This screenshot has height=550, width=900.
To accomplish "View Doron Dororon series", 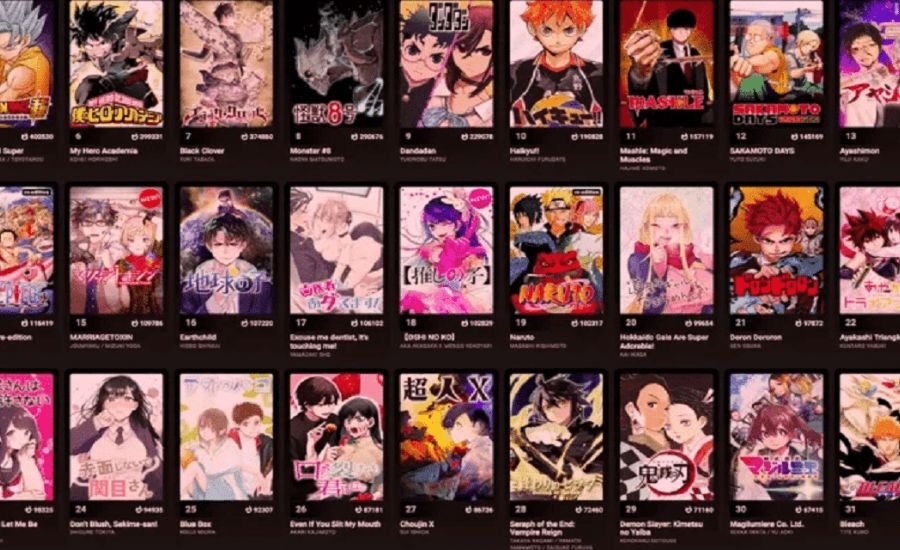I will [776, 250].
